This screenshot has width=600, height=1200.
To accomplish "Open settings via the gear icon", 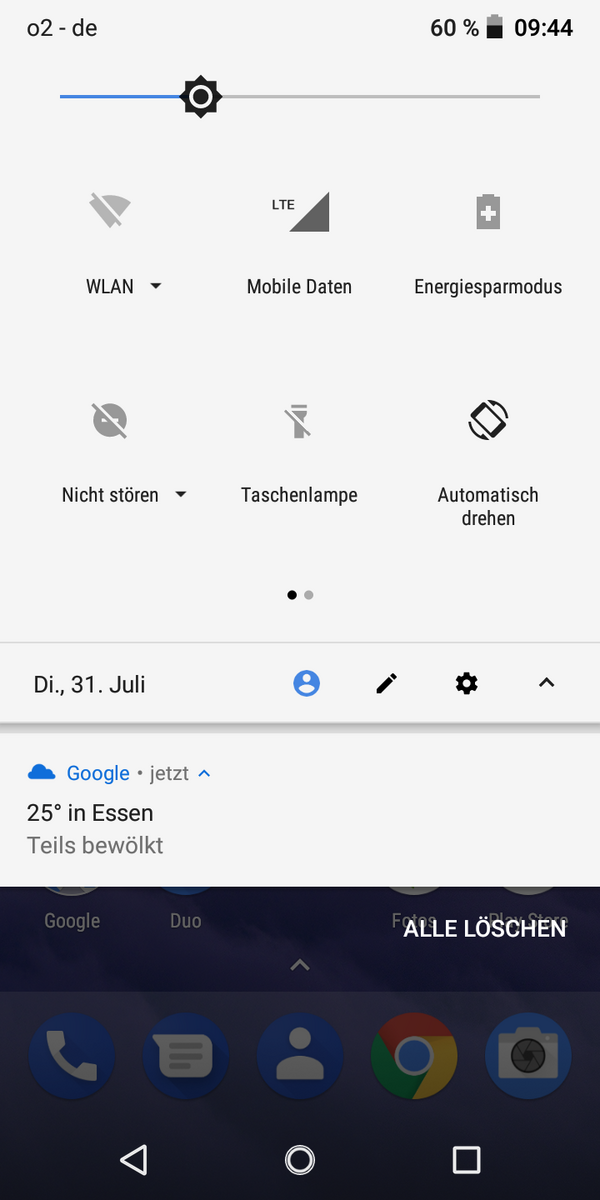I will [466, 683].
